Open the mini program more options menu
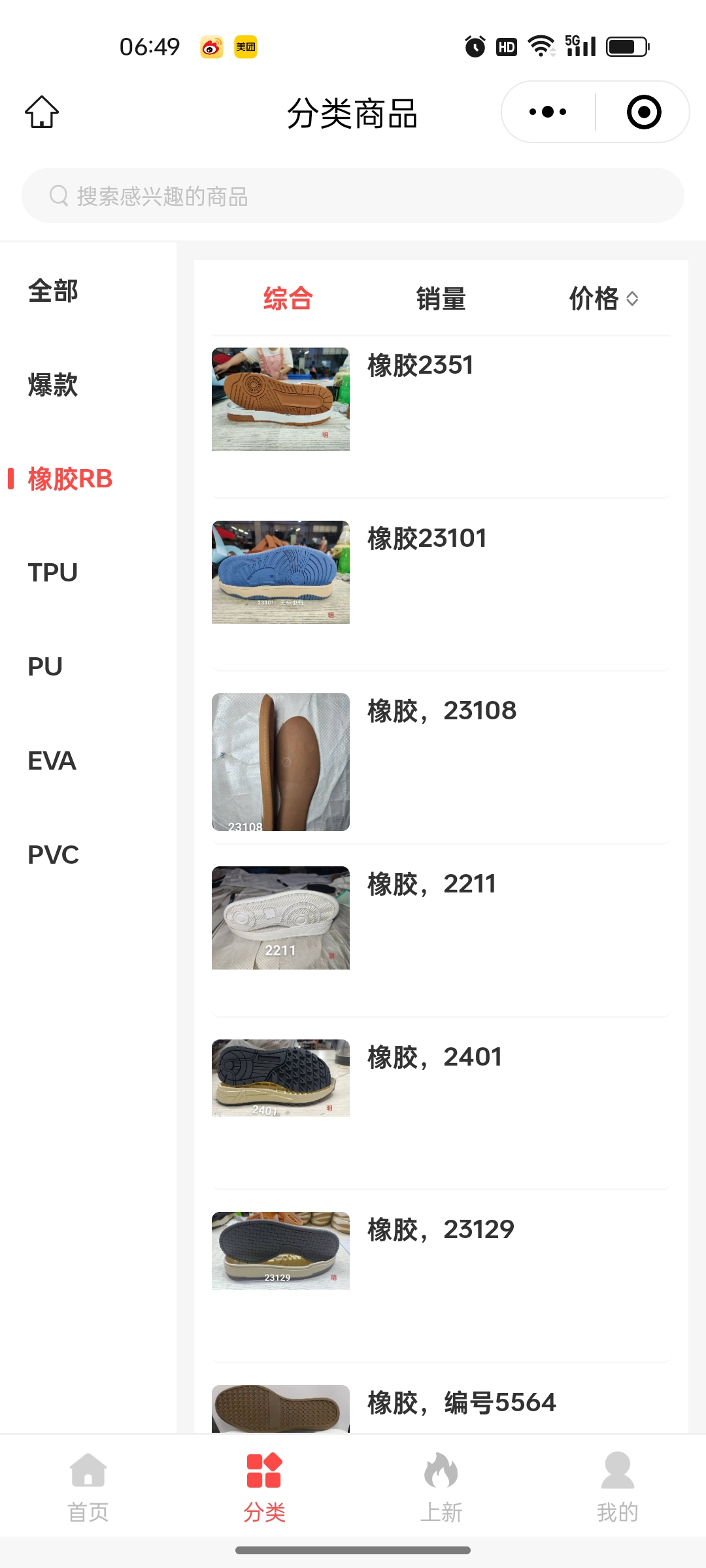Image resolution: width=706 pixels, height=1568 pixels. pos(548,112)
